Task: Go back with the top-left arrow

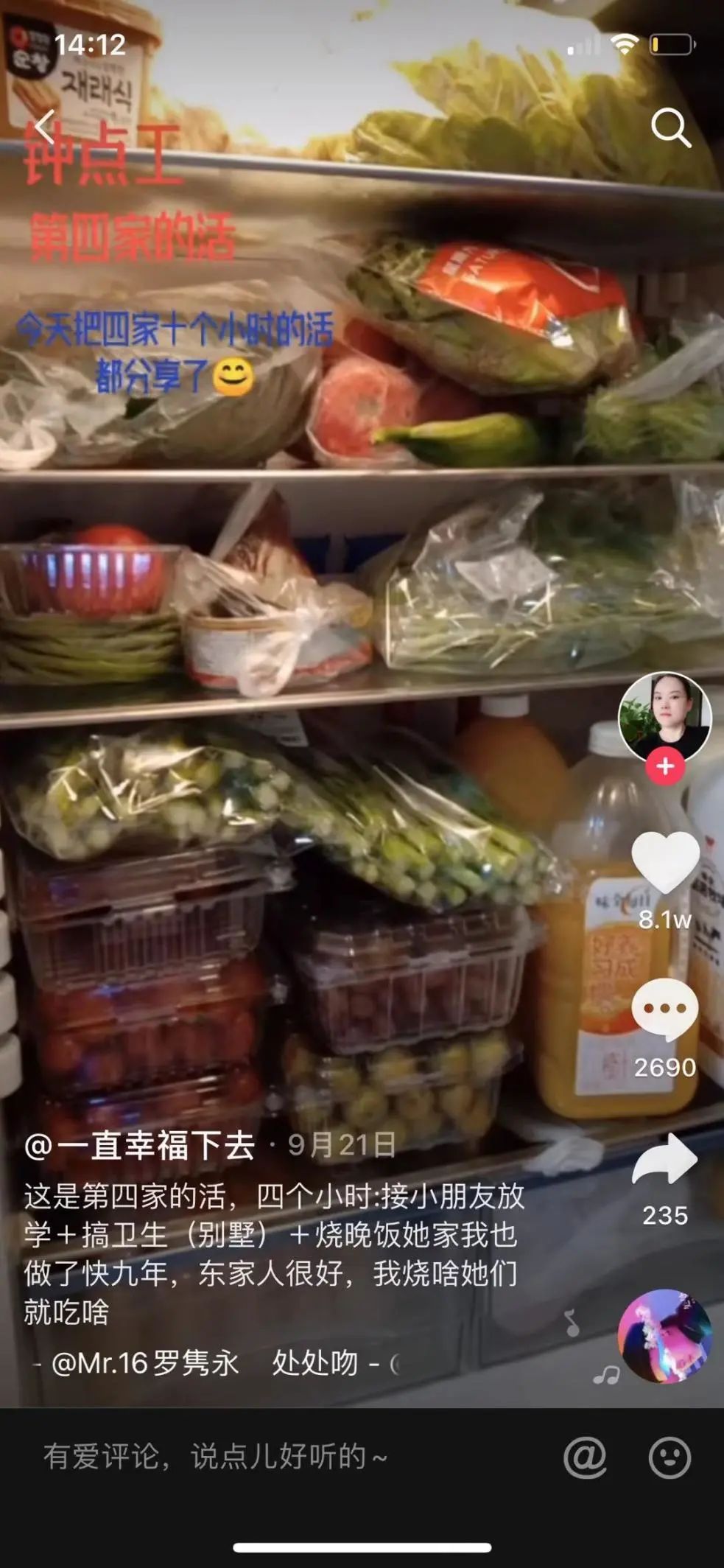Action: pos(46,127)
